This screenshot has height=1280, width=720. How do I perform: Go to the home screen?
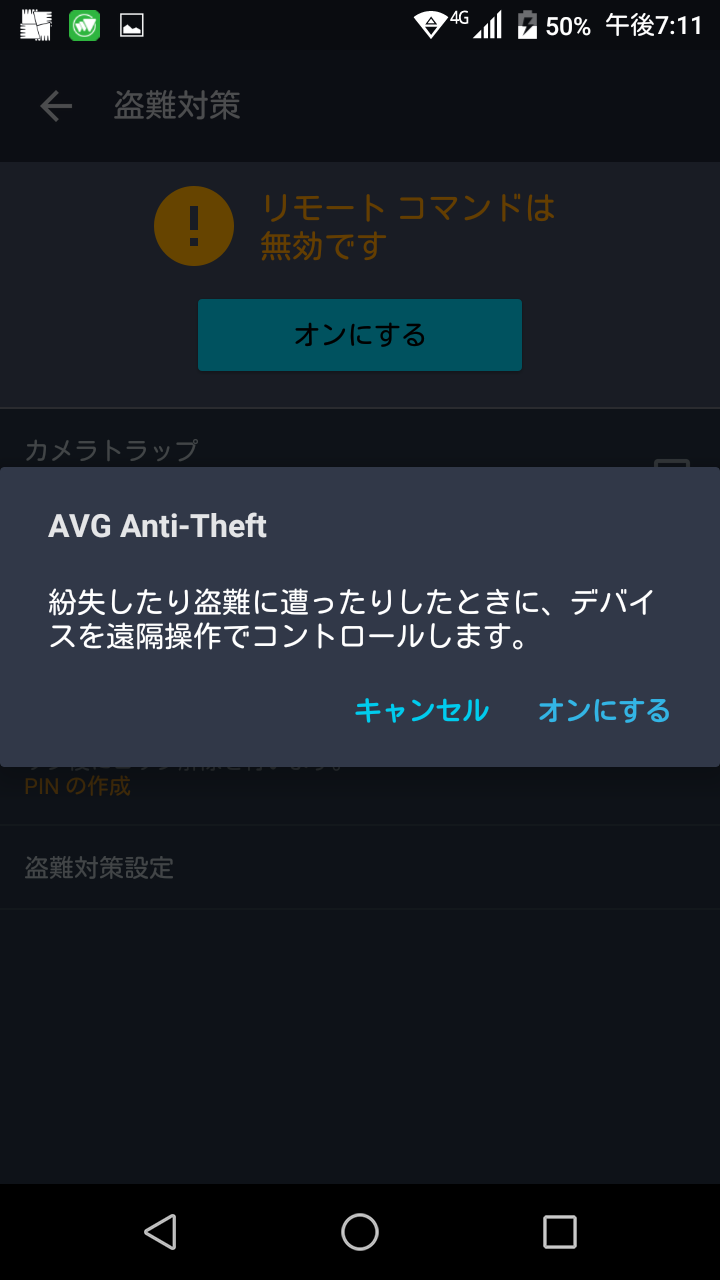pyautogui.click(x=360, y=1232)
